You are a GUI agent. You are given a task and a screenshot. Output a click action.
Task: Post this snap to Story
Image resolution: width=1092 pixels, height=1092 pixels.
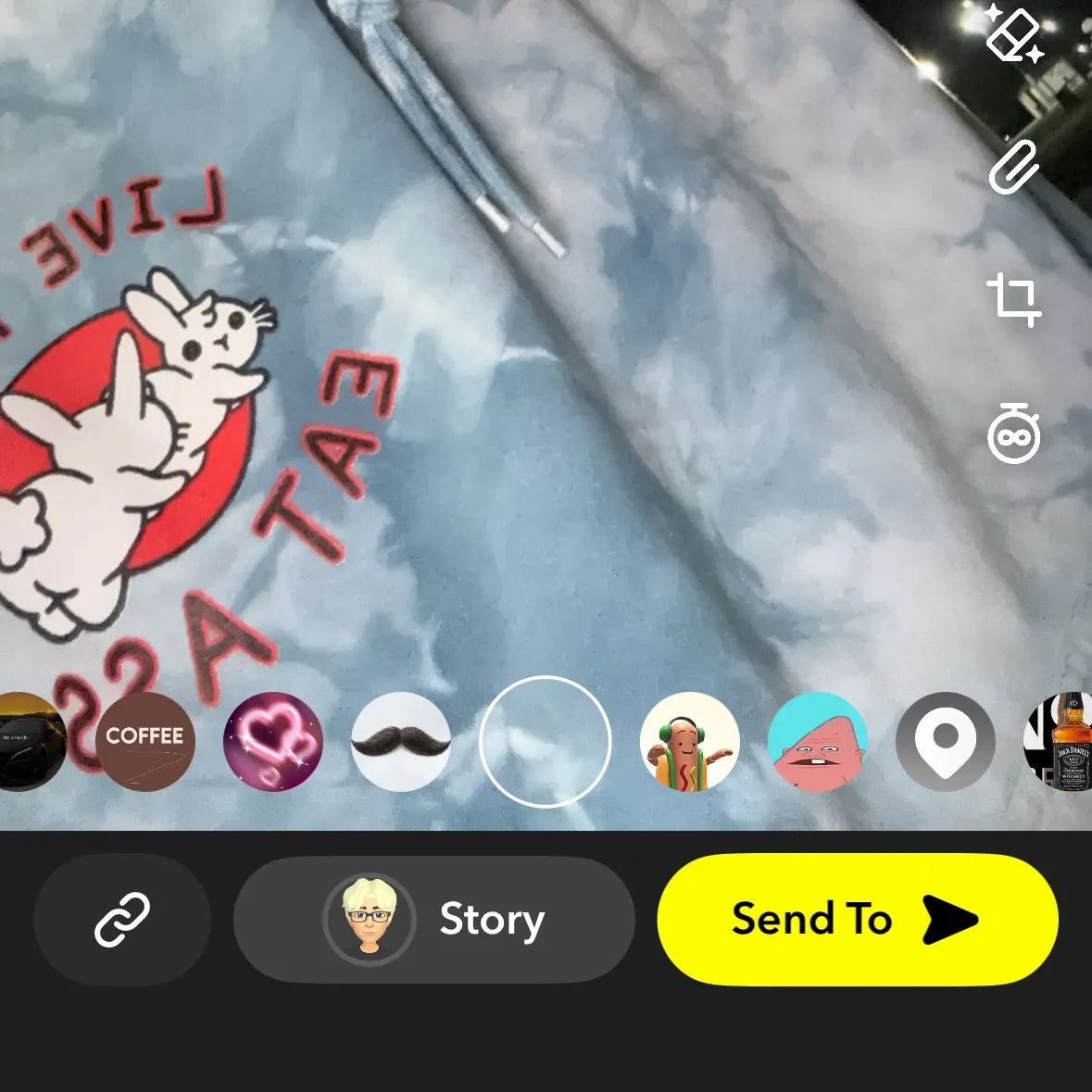[433, 919]
